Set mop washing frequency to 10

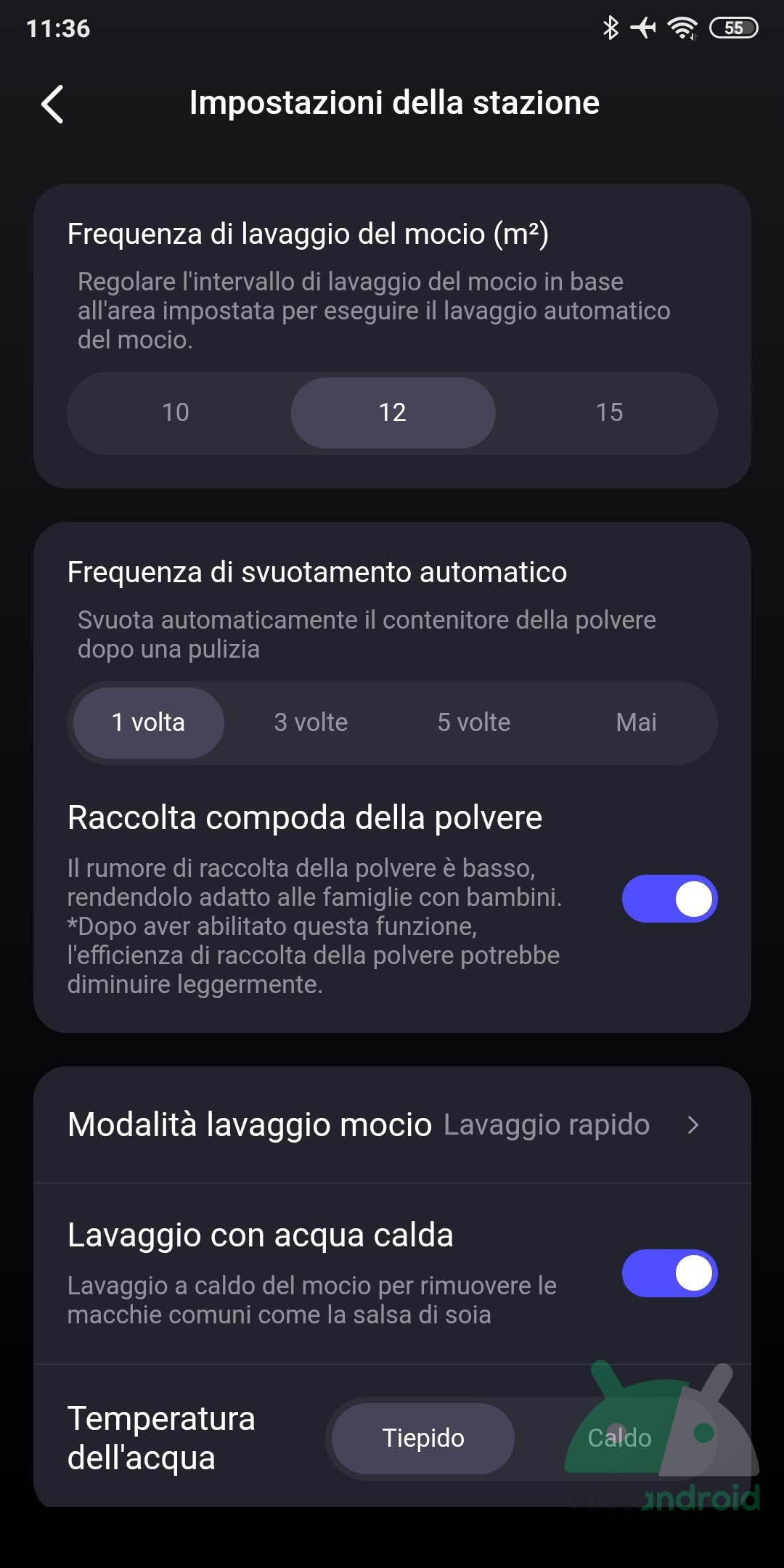coord(176,412)
